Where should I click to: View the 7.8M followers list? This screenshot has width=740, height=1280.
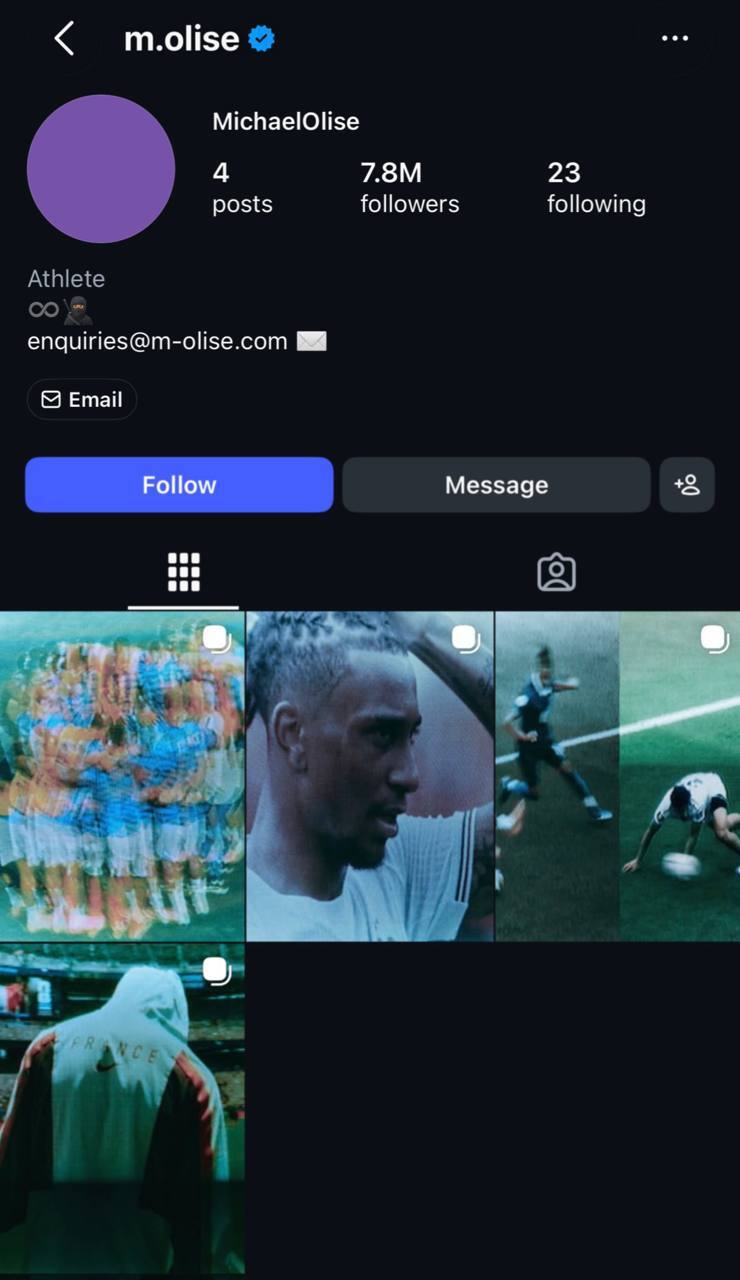click(x=410, y=188)
